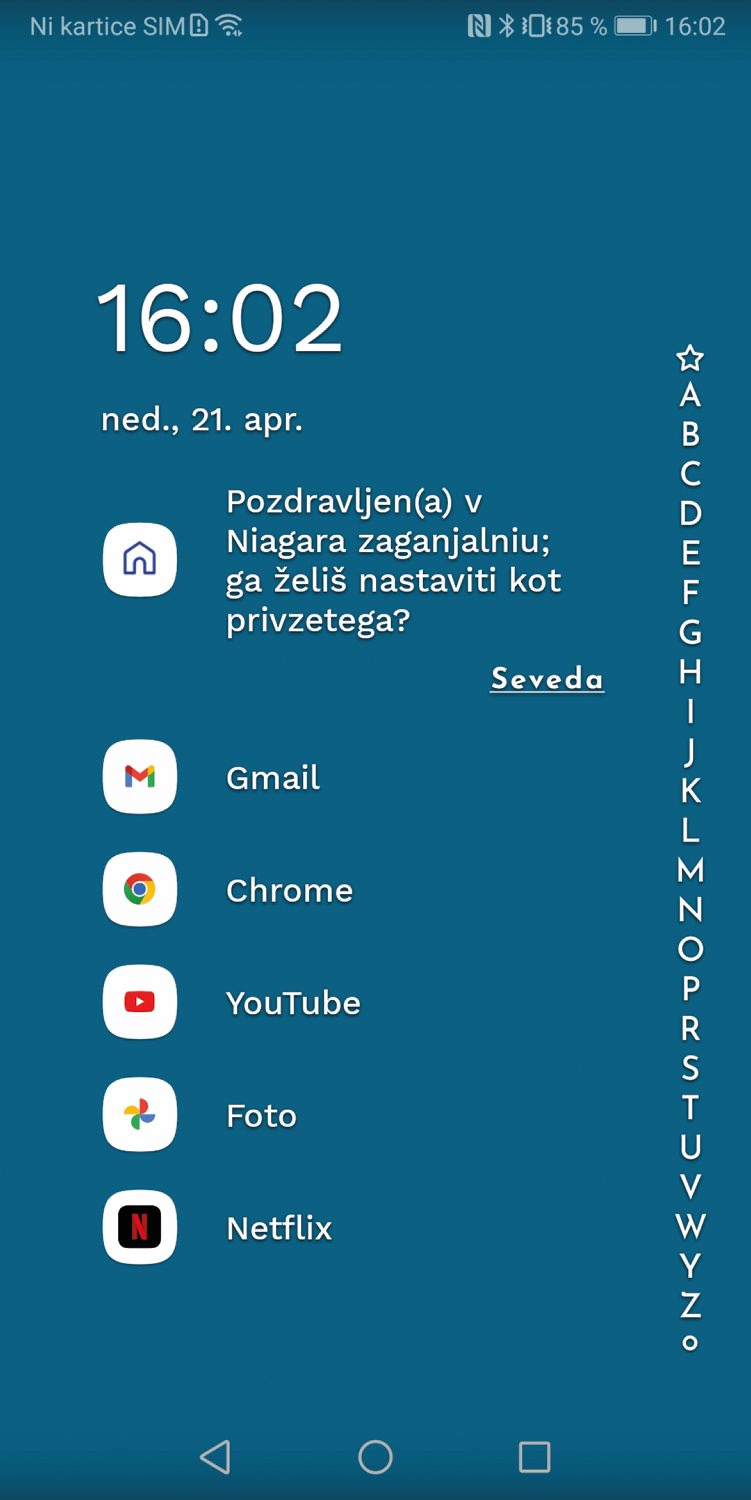
Task: Jump to apps starting with Z
Action: (690, 1305)
